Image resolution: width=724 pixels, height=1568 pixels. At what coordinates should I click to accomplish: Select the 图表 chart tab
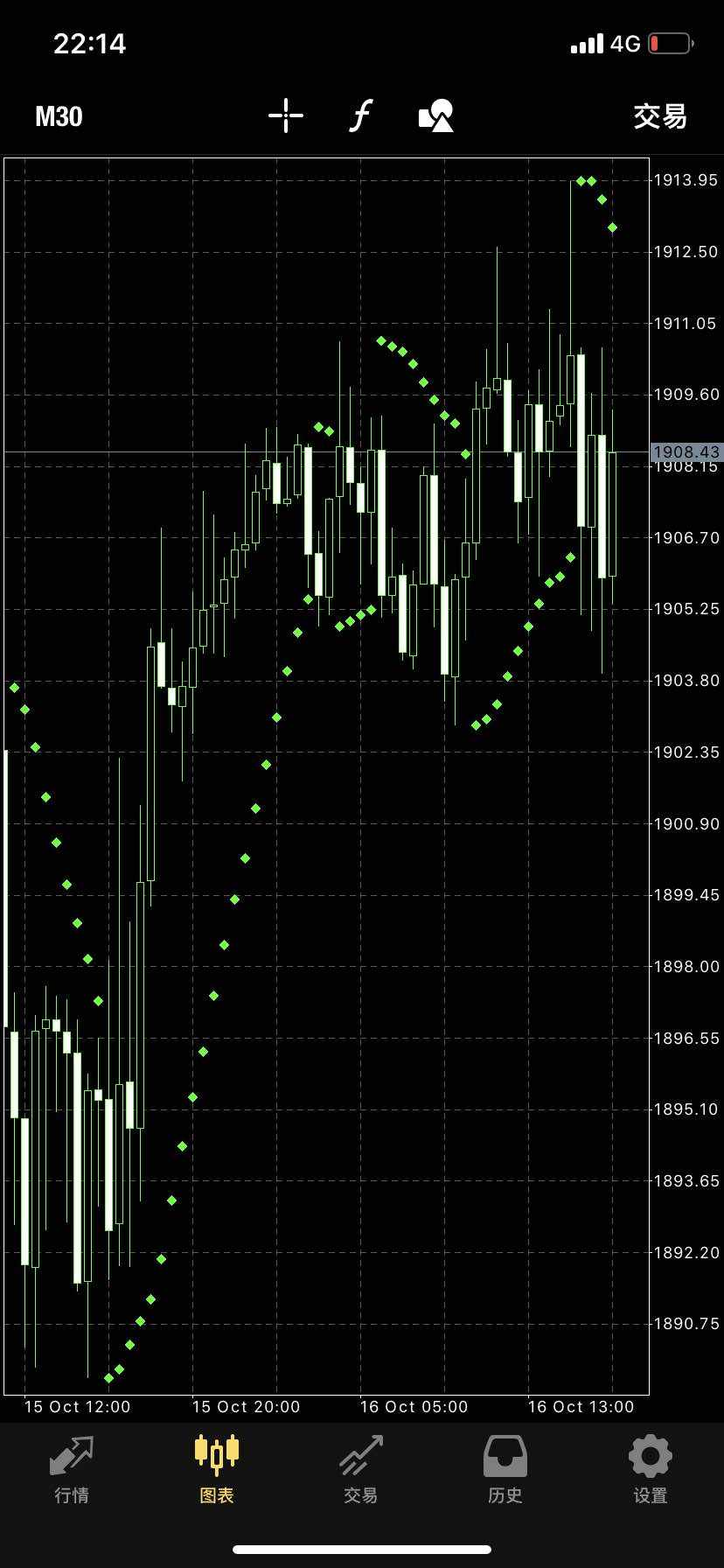[217, 1470]
